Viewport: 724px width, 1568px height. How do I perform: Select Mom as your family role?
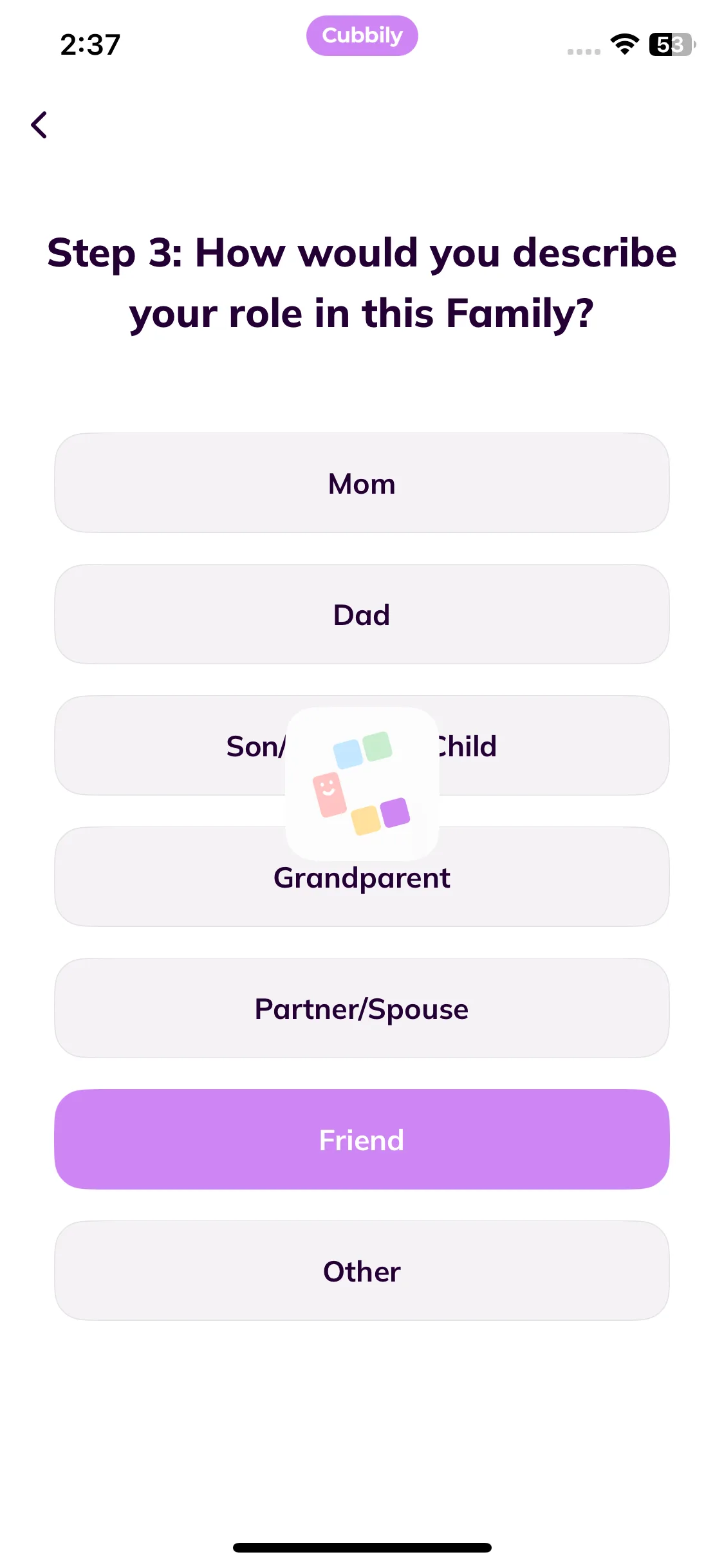[362, 483]
